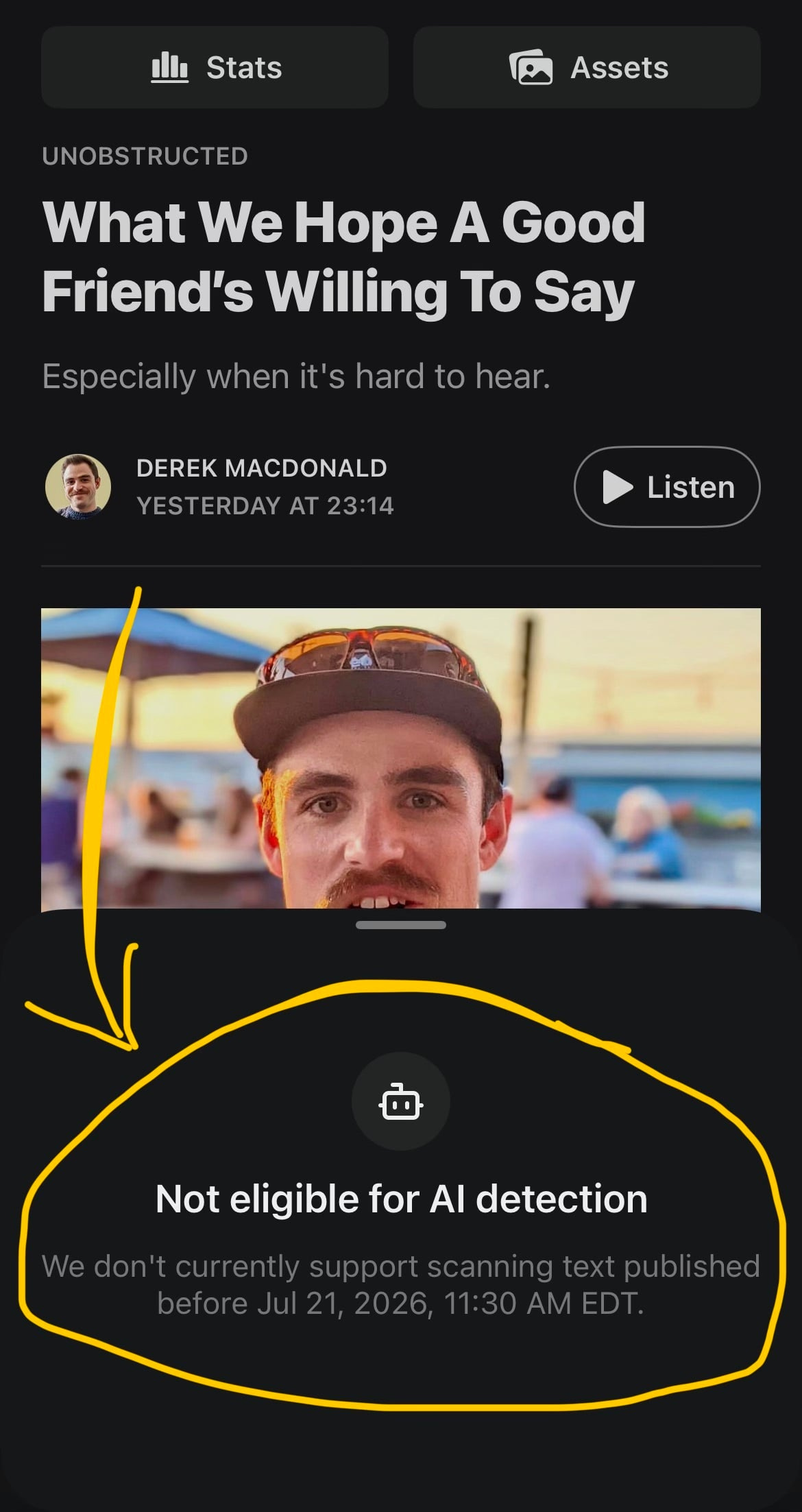This screenshot has height=1512, width=802.
Task: Tap Listen to play the article audio
Action: [667, 487]
